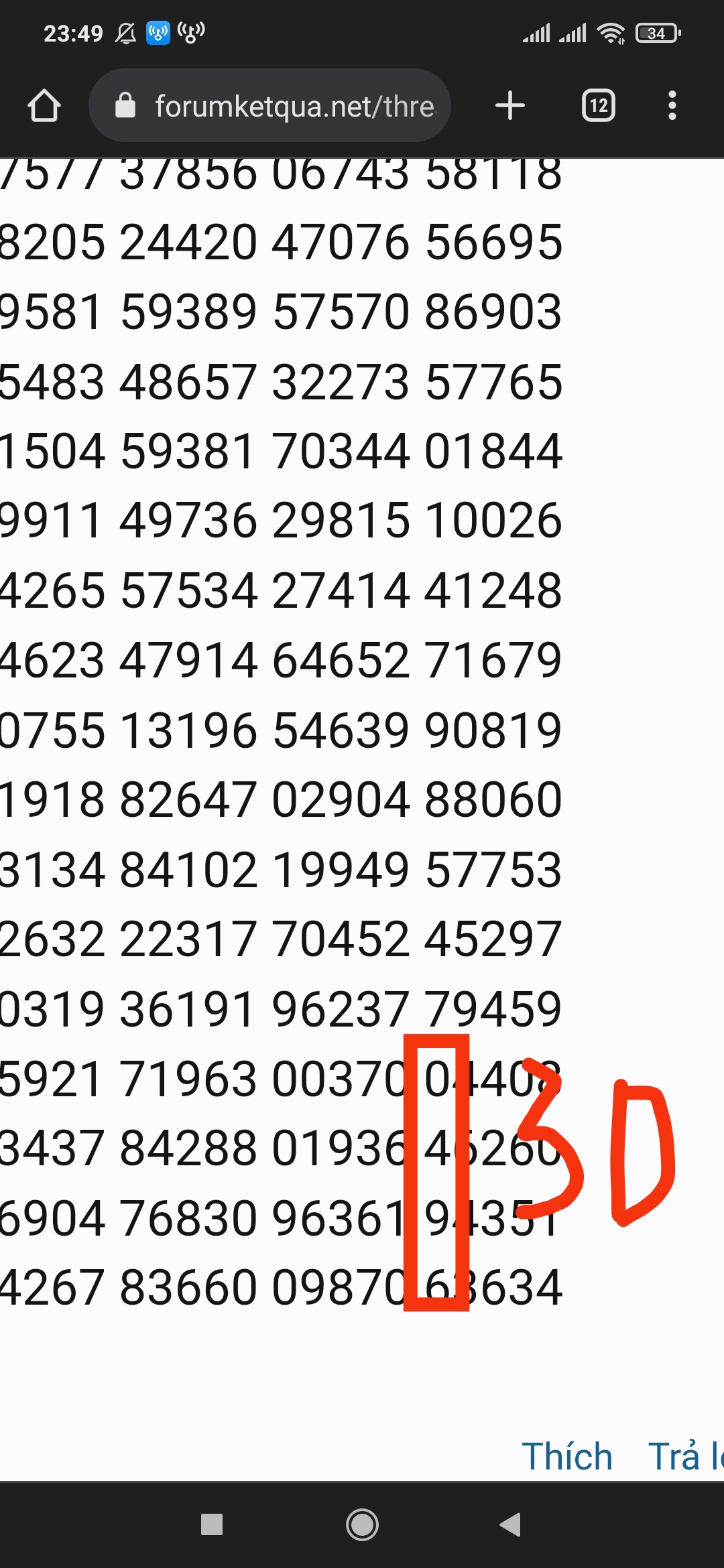
Task: Open a new browser tab
Action: pyautogui.click(x=510, y=105)
